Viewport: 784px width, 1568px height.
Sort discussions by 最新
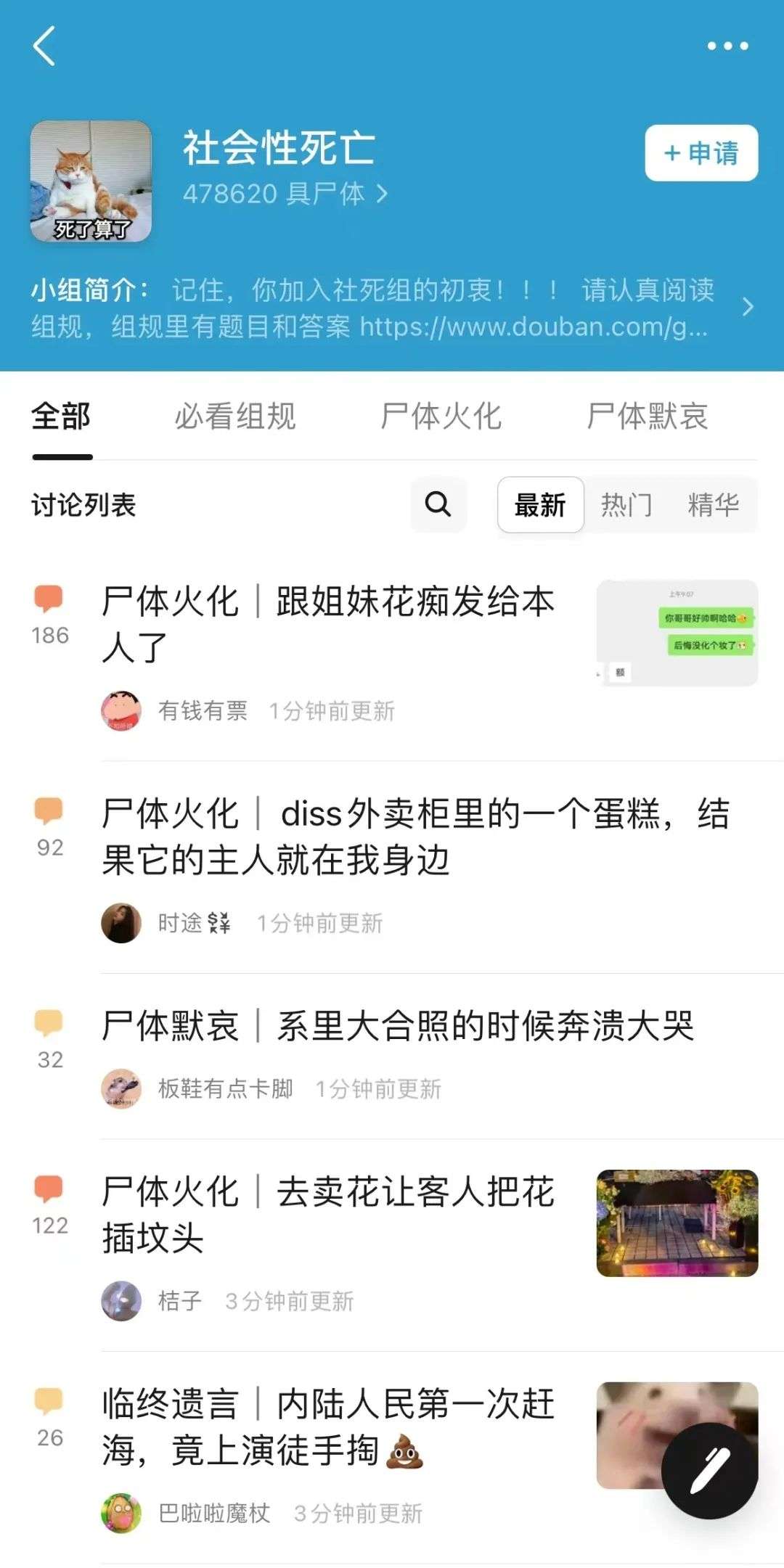540,505
